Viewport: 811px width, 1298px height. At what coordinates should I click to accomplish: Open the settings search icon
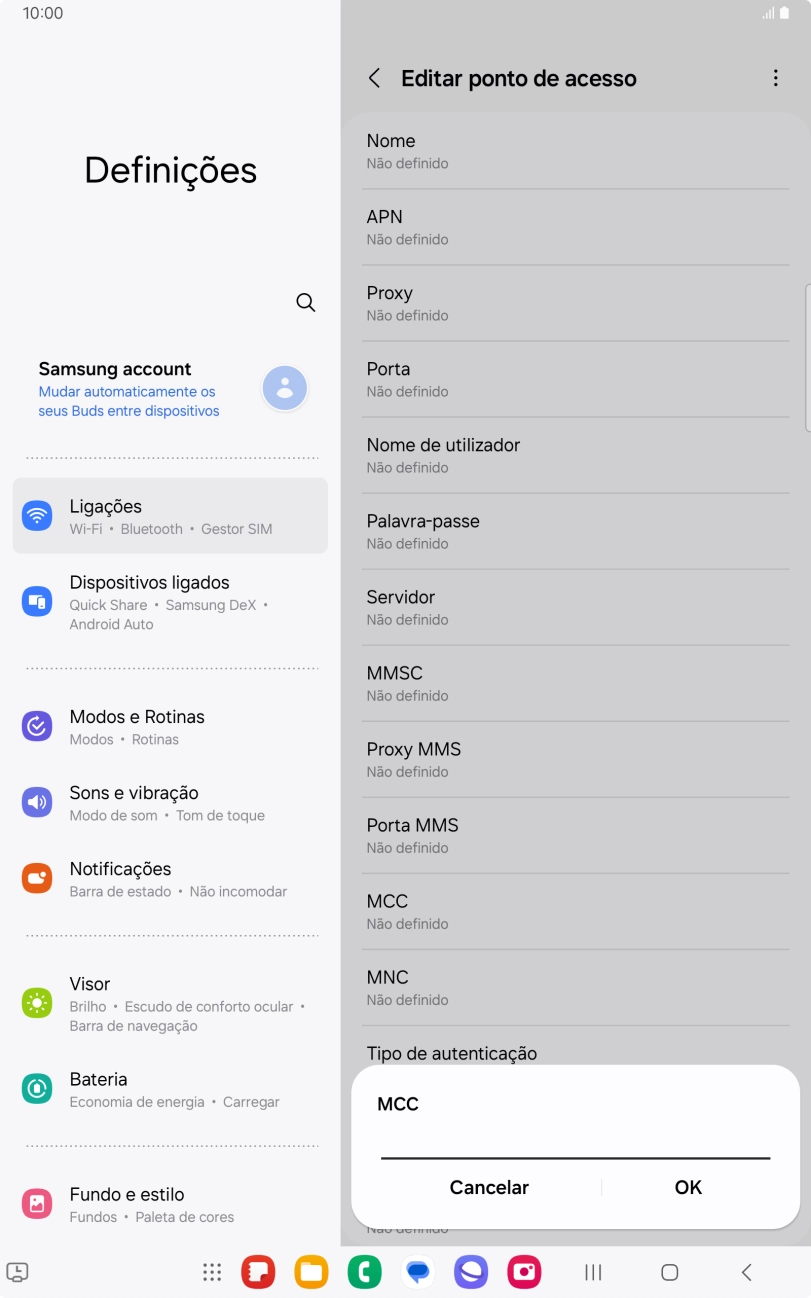point(306,302)
